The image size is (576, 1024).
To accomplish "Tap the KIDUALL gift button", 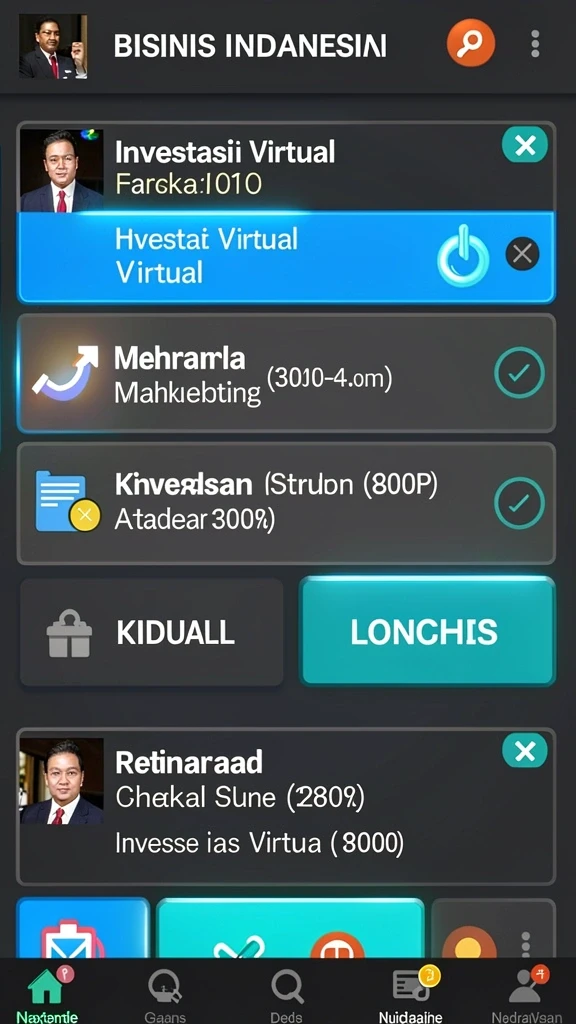I will tap(152, 632).
